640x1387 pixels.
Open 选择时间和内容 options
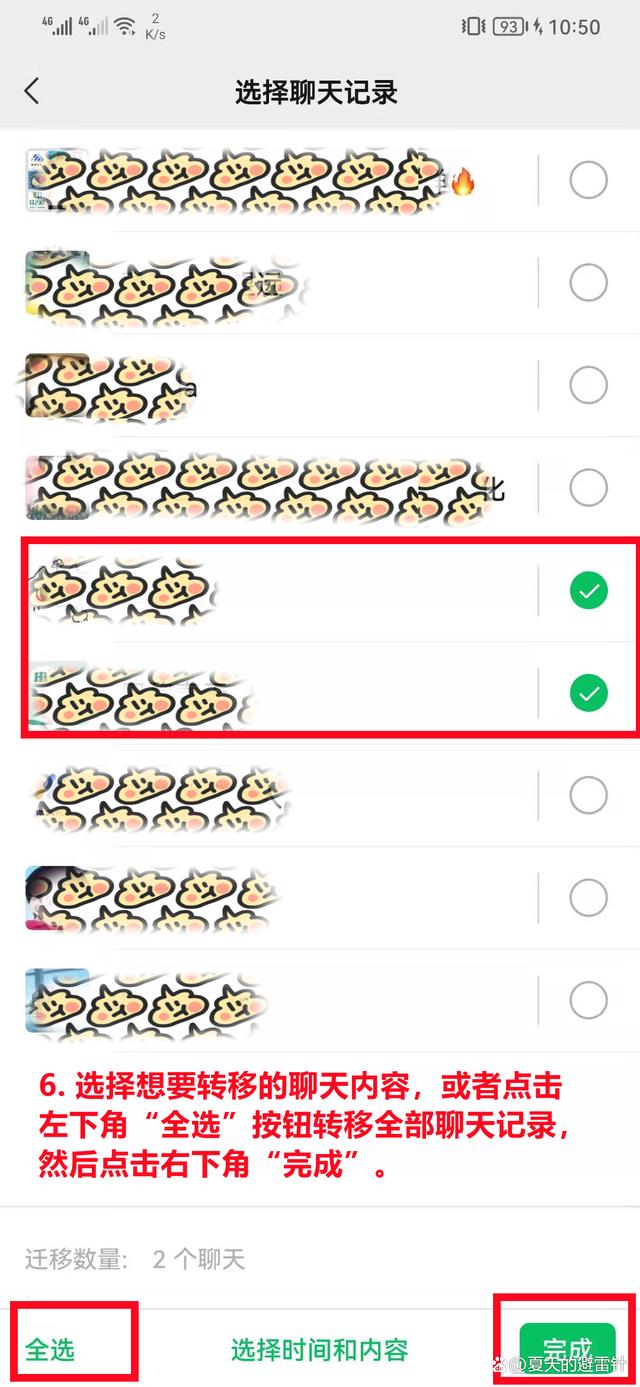(x=320, y=1349)
